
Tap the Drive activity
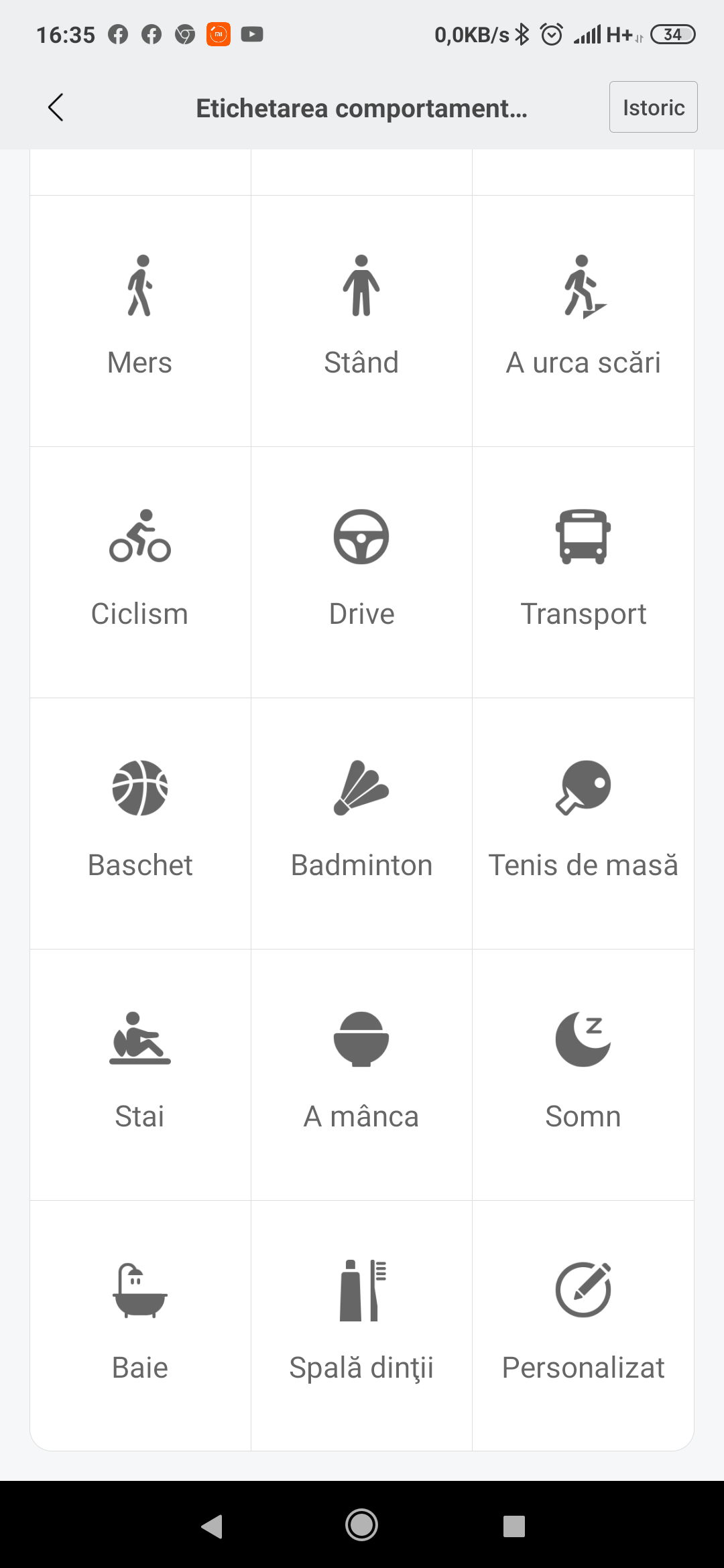tap(361, 572)
